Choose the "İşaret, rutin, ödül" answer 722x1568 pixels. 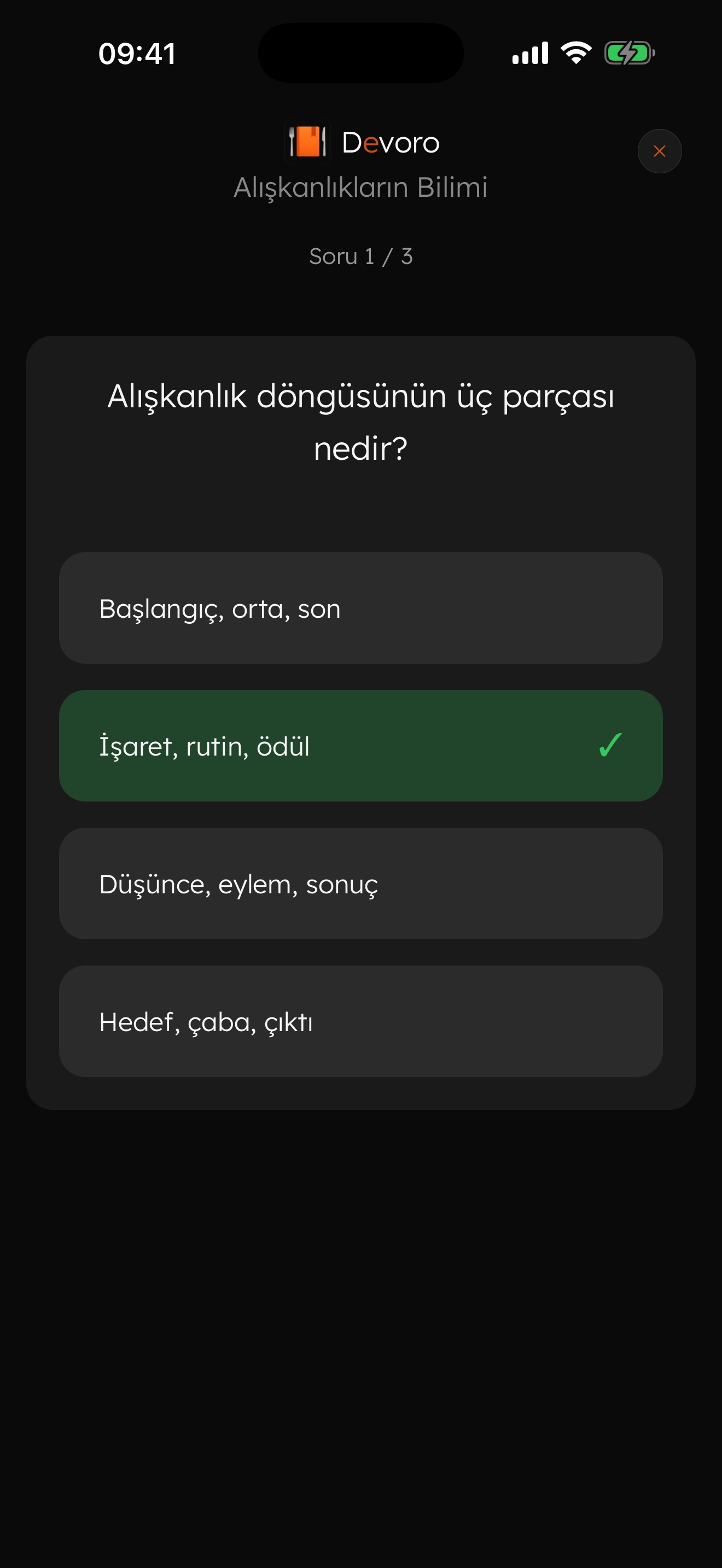[x=360, y=746]
